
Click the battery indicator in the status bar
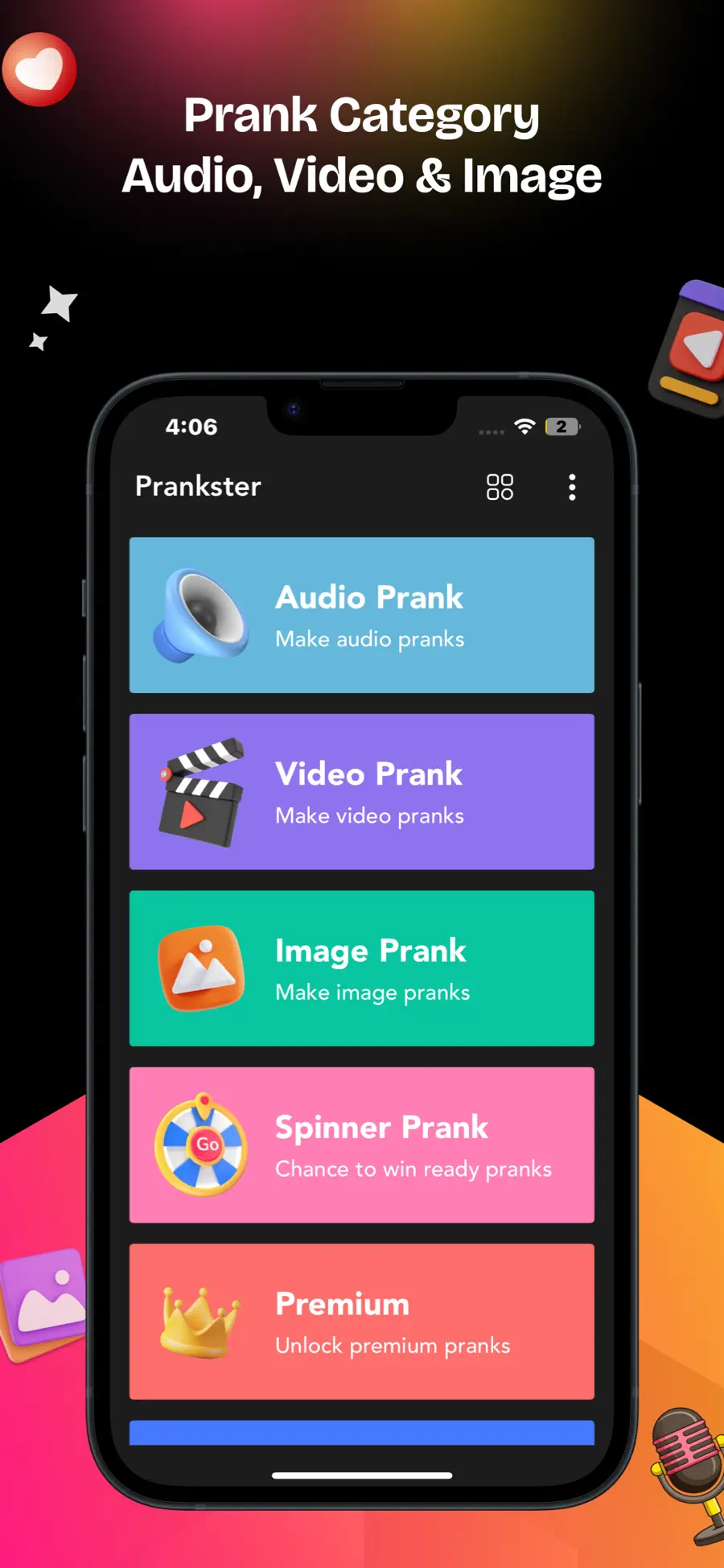point(561,427)
